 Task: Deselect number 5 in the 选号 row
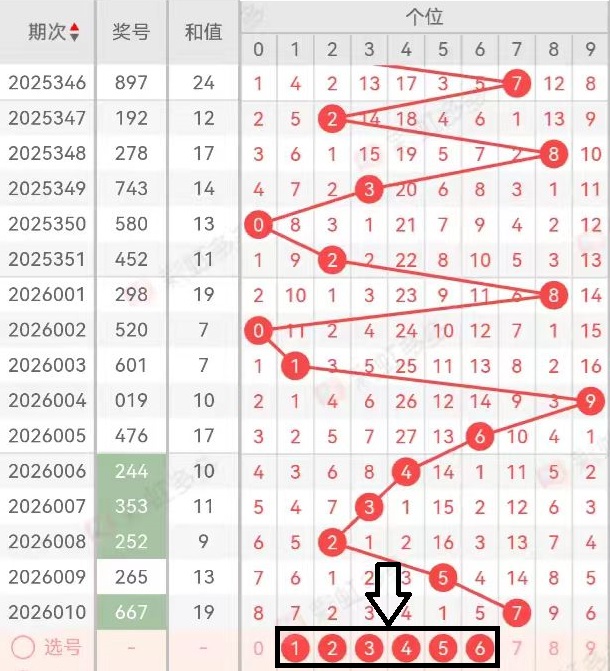pos(443,650)
